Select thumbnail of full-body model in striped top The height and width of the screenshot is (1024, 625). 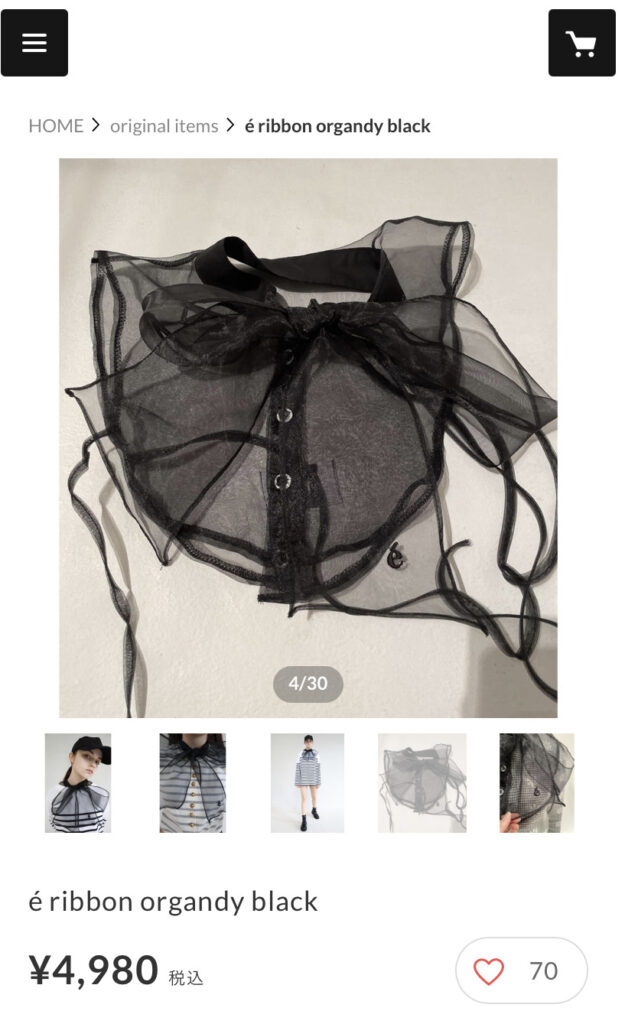pyautogui.click(x=307, y=783)
